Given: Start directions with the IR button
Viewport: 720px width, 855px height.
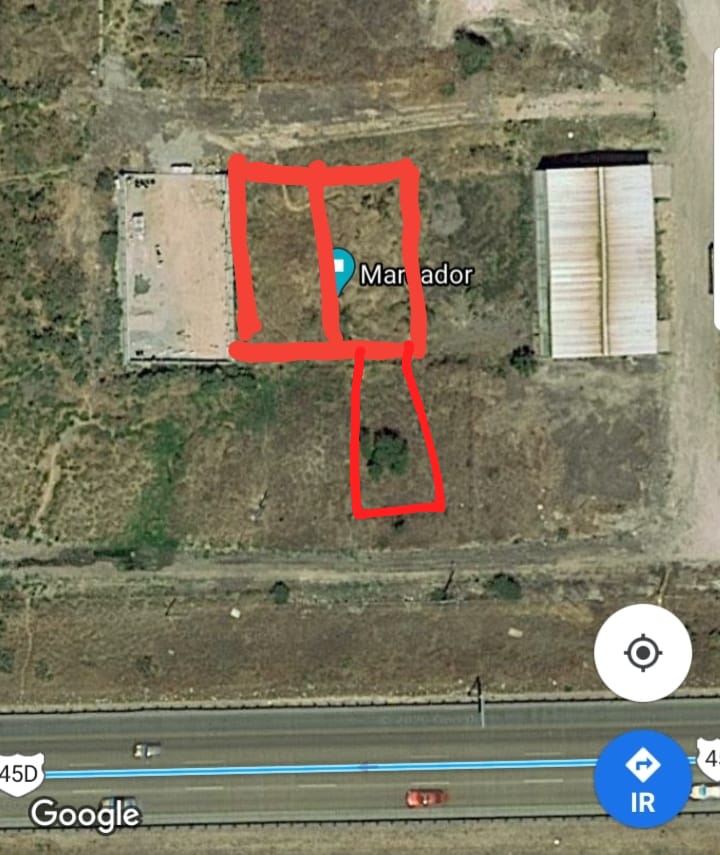Looking at the screenshot, I should tap(642, 777).
